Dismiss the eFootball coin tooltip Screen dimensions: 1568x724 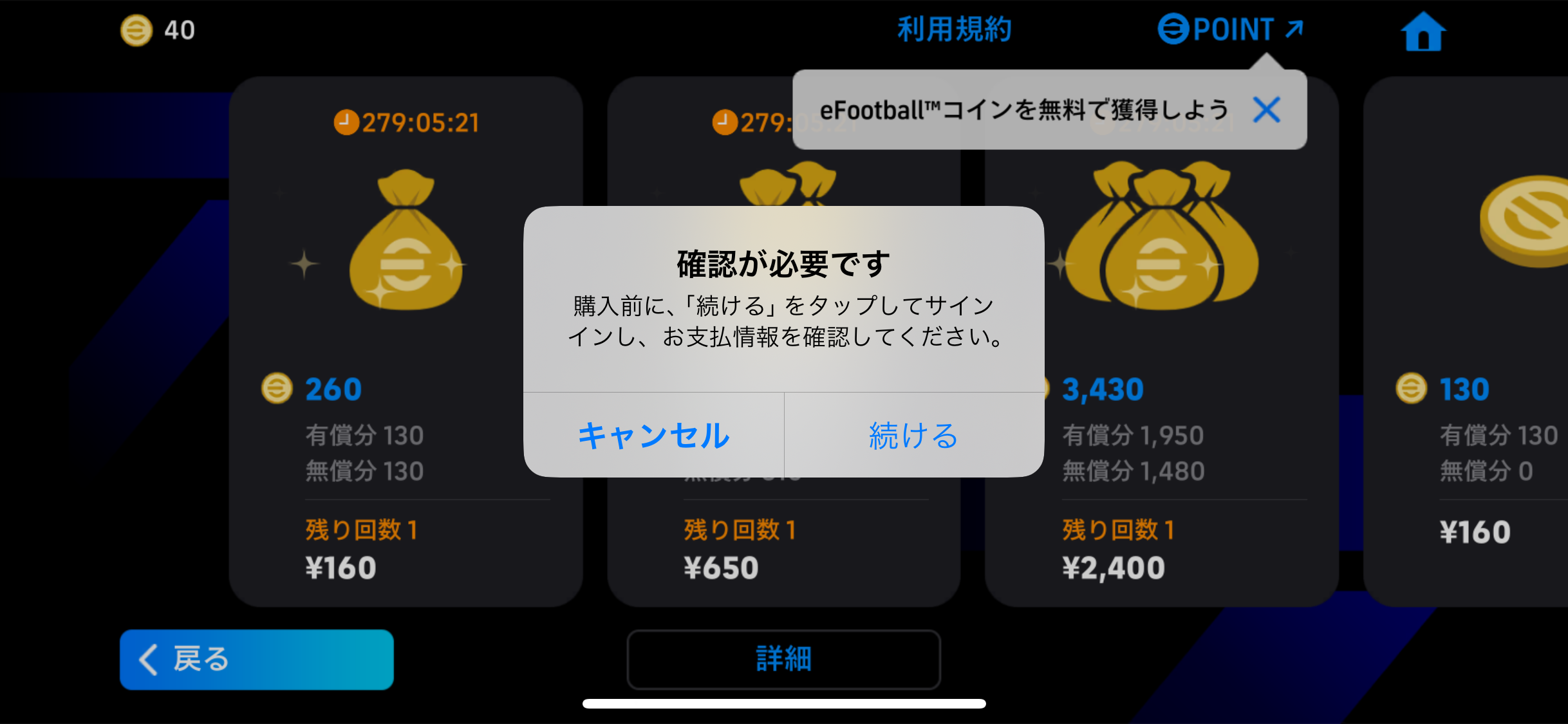pos(1266,110)
